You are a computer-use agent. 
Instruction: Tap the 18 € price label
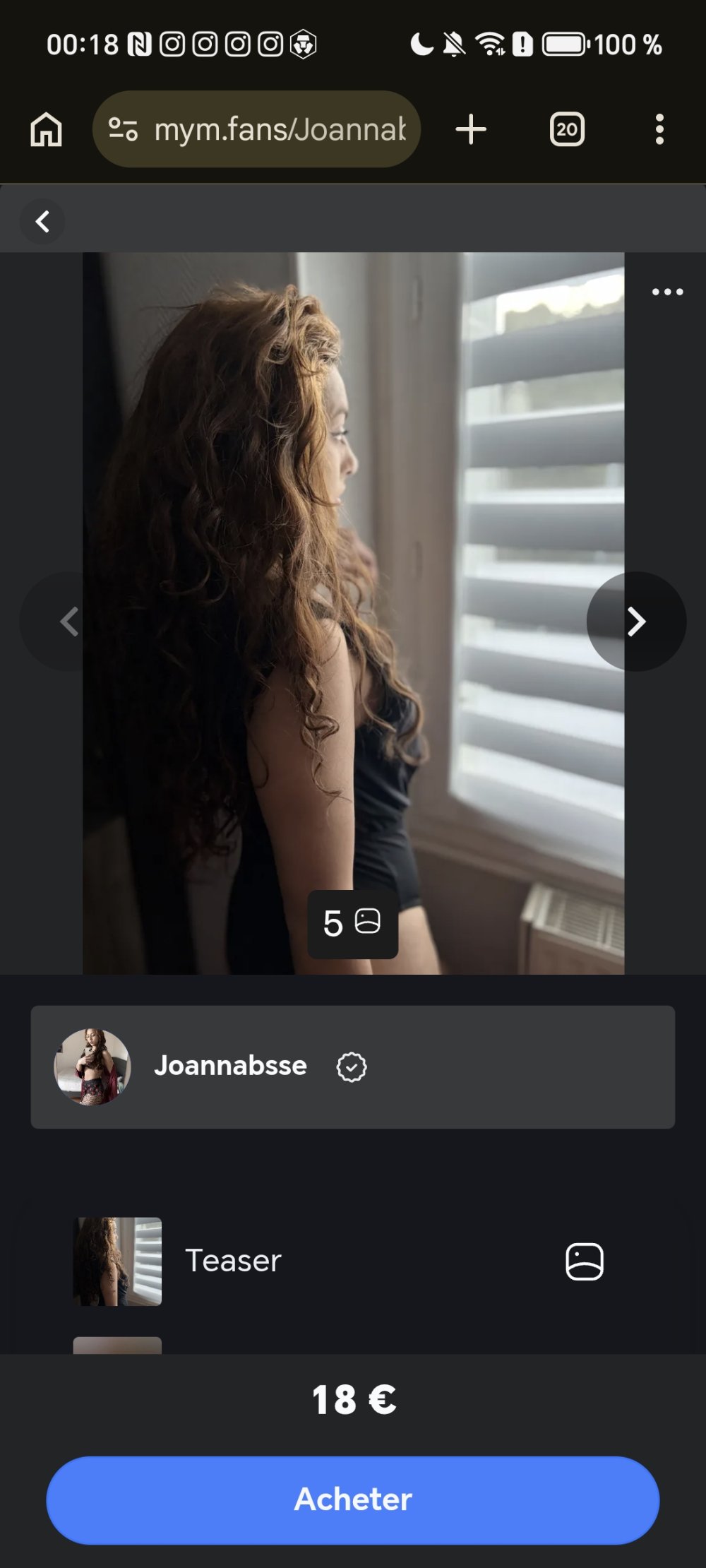(x=353, y=1399)
